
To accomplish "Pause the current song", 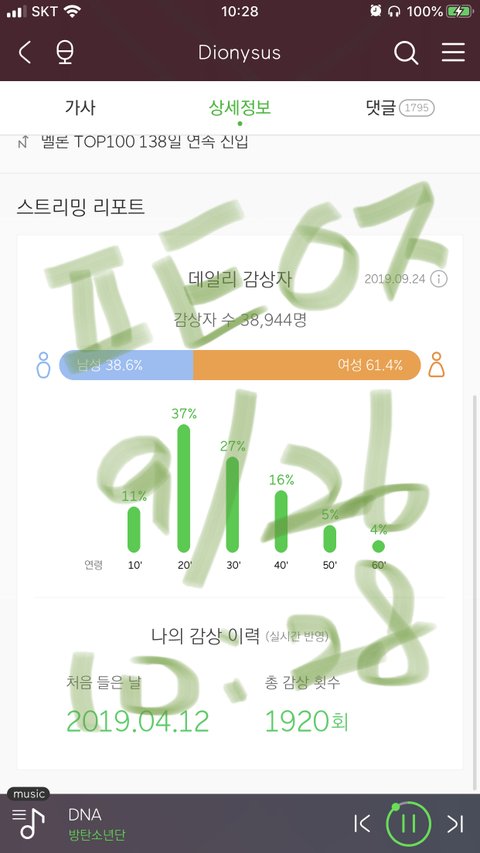I will 408,823.
